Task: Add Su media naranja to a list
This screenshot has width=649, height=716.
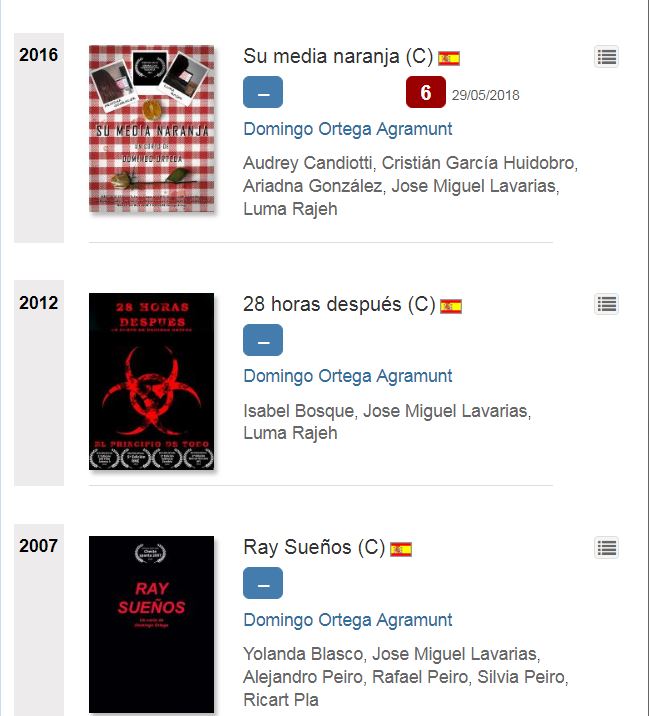Action: [x=606, y=57]
